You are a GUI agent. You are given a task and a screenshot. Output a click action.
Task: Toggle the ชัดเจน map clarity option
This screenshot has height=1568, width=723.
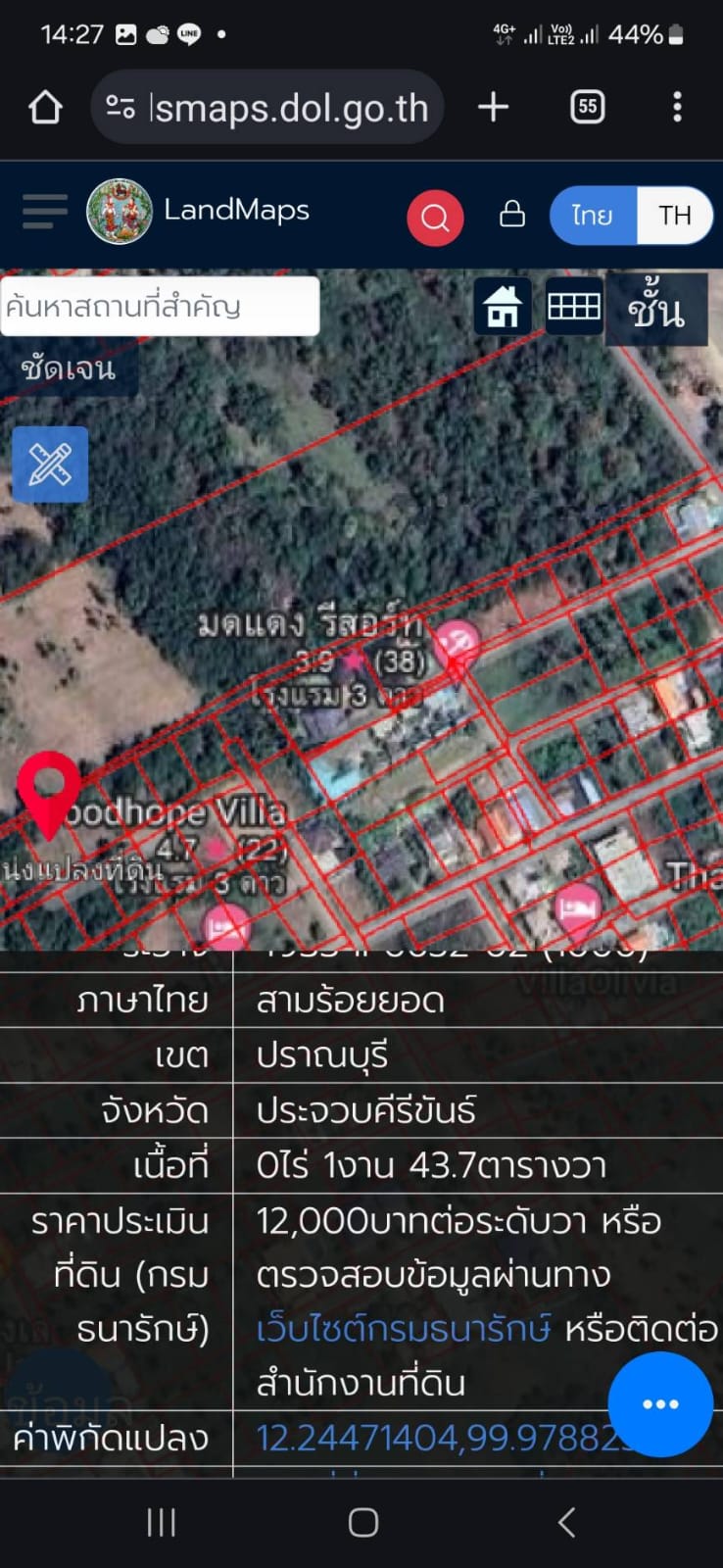pyautogui.click(x=69, y=369)
